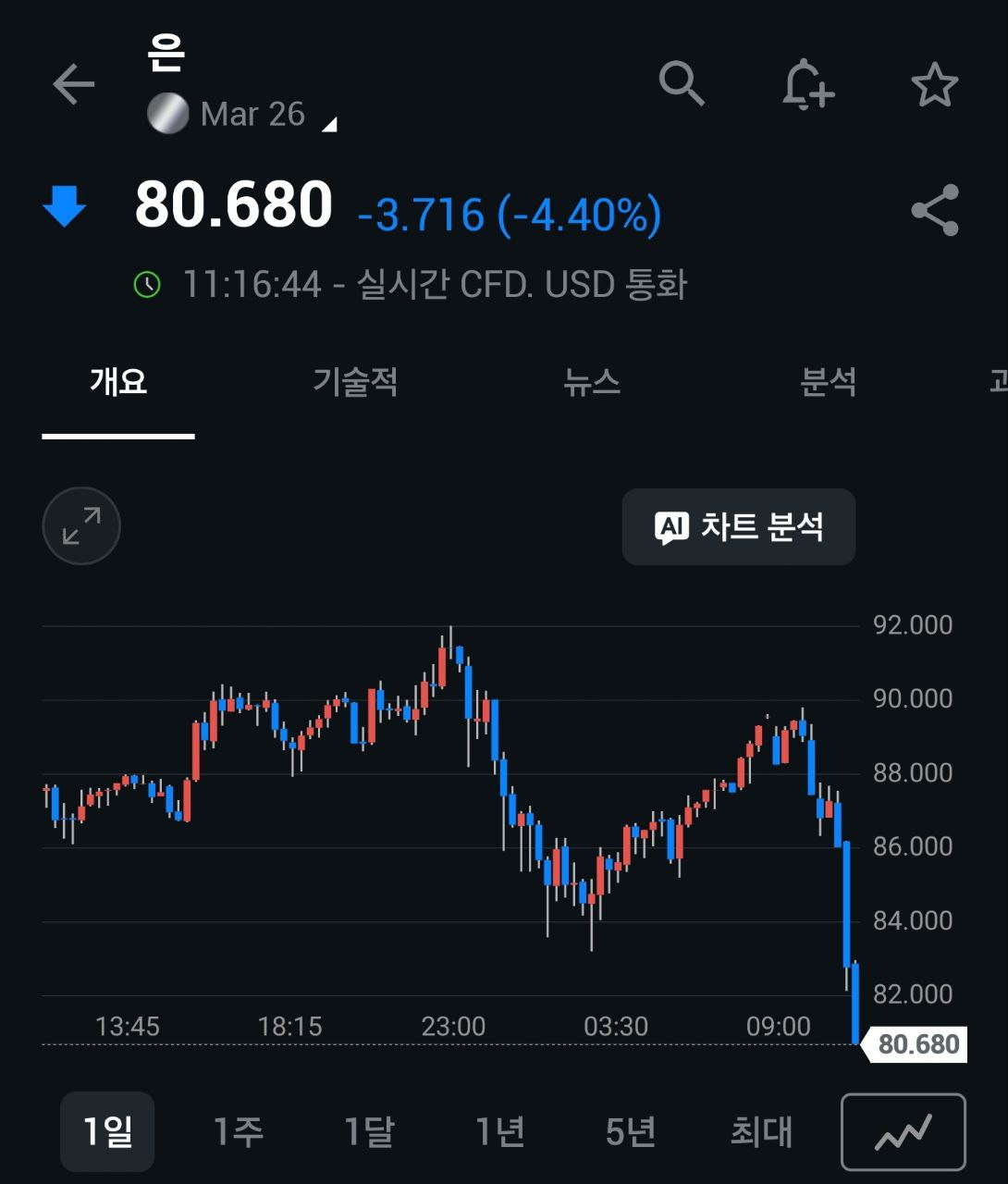Switch to the 기술적 tab
Image resolution: width=1008 pixels, height=1184 pixels.
click(355, 381)
